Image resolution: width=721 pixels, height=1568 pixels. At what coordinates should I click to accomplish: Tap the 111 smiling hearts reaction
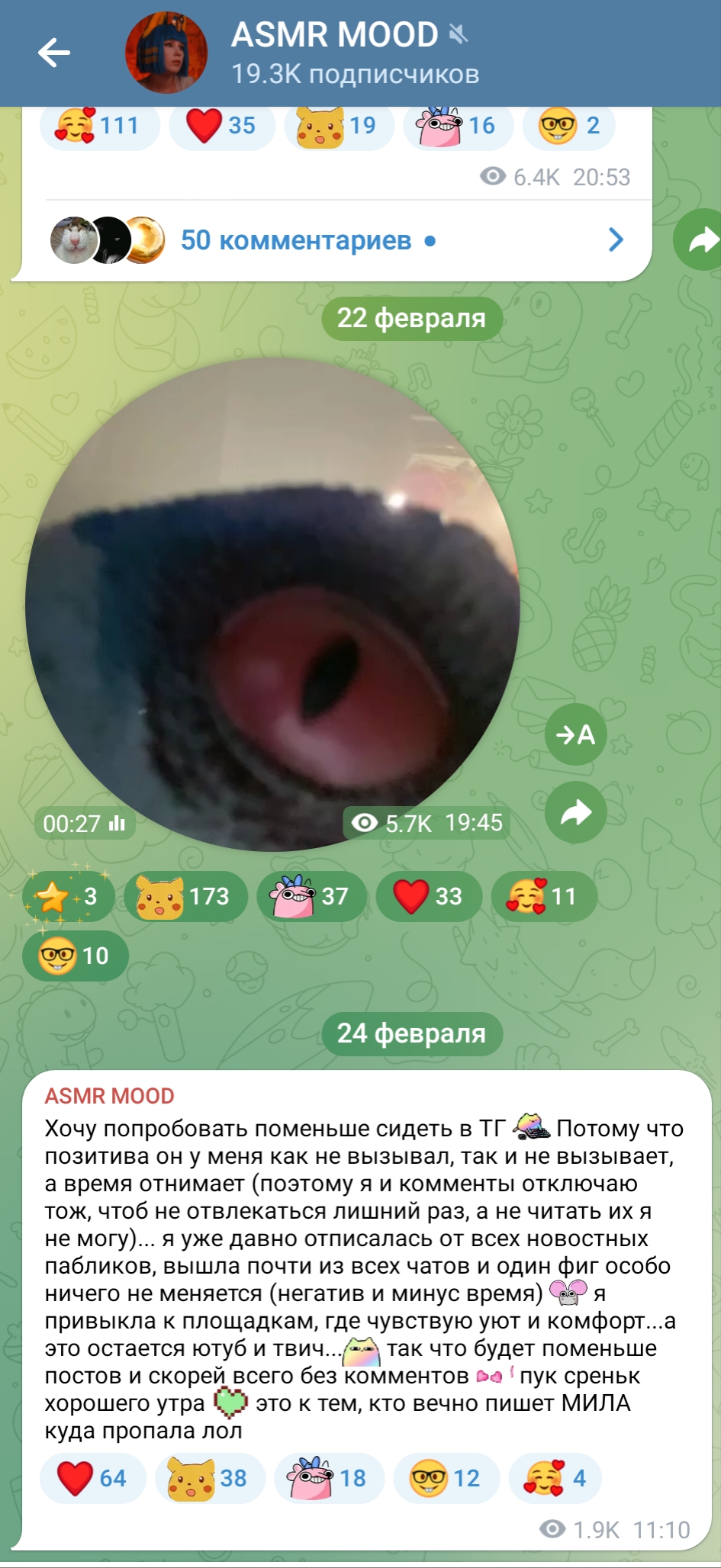99,125
